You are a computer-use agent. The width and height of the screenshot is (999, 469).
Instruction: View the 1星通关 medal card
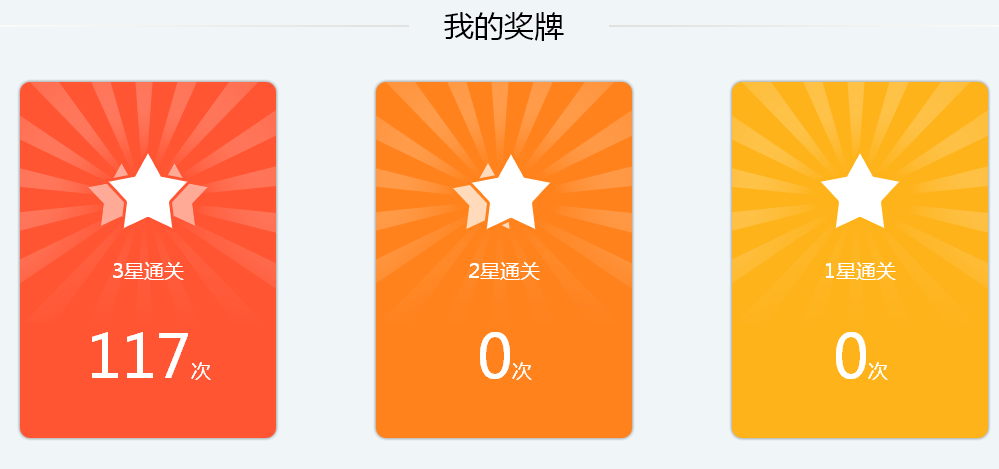[860, 260]
